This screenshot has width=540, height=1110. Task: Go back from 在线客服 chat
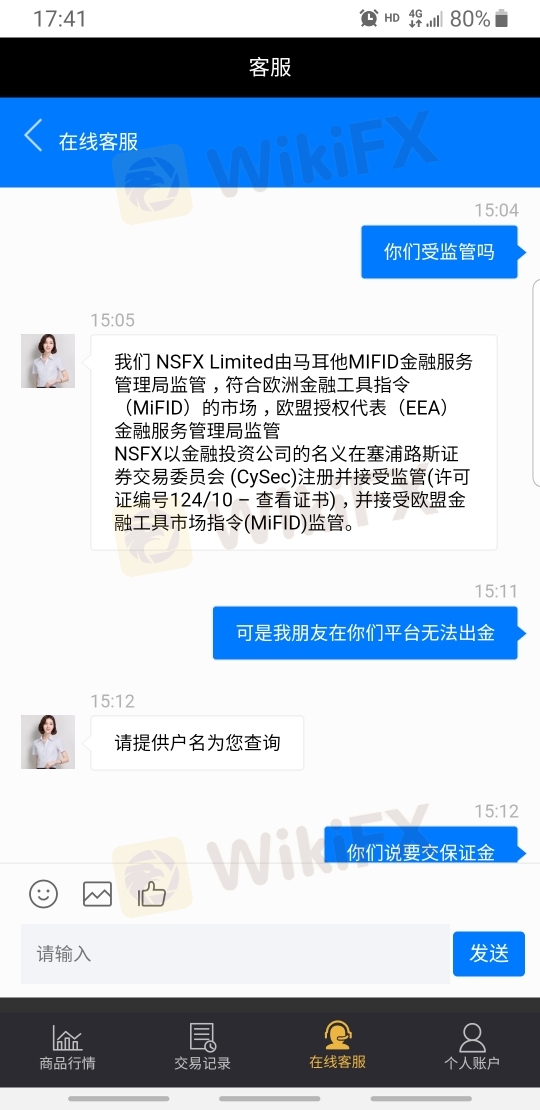tap(33, 136)
